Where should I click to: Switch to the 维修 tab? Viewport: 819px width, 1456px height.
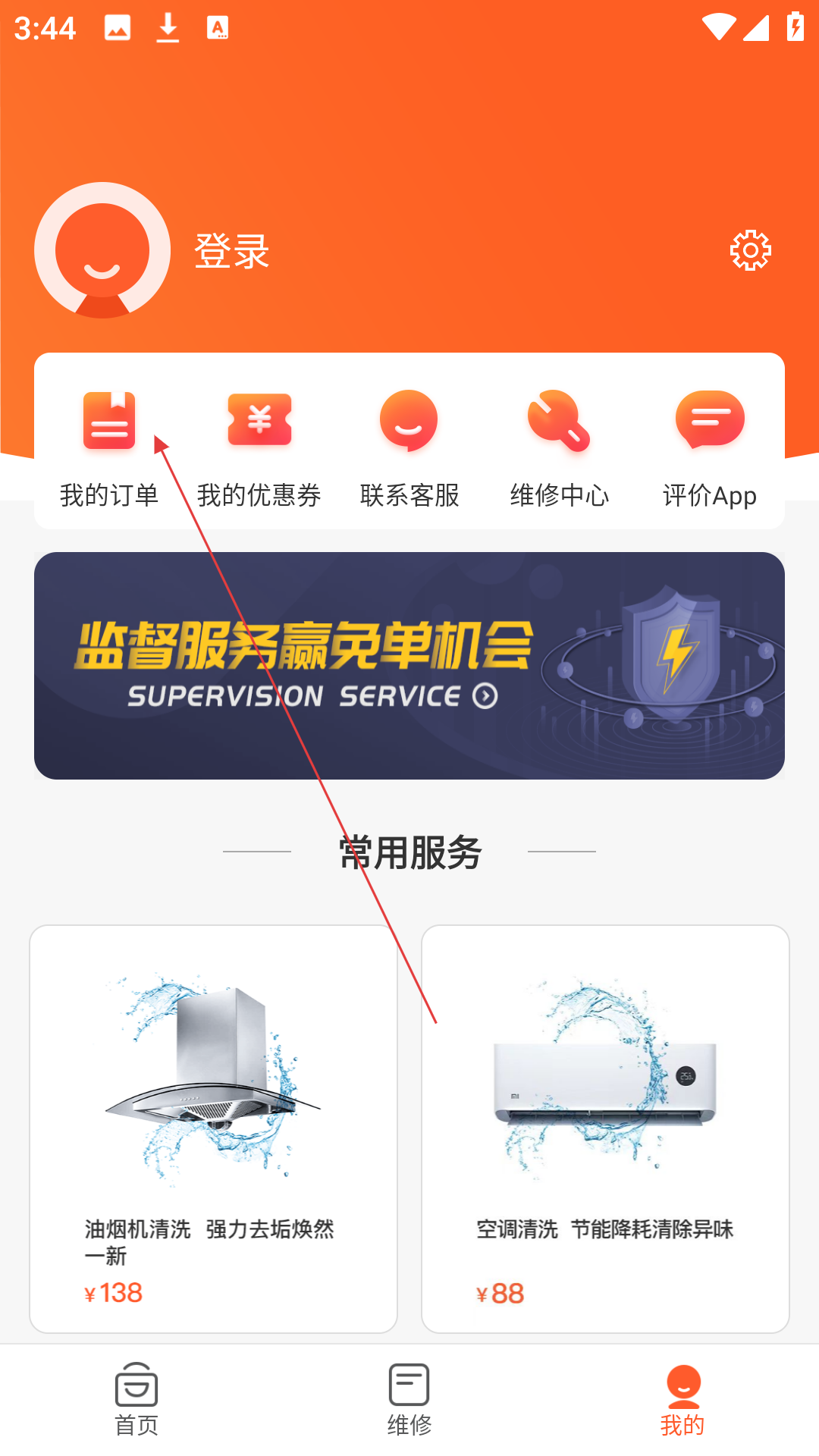coord(409,1400)
